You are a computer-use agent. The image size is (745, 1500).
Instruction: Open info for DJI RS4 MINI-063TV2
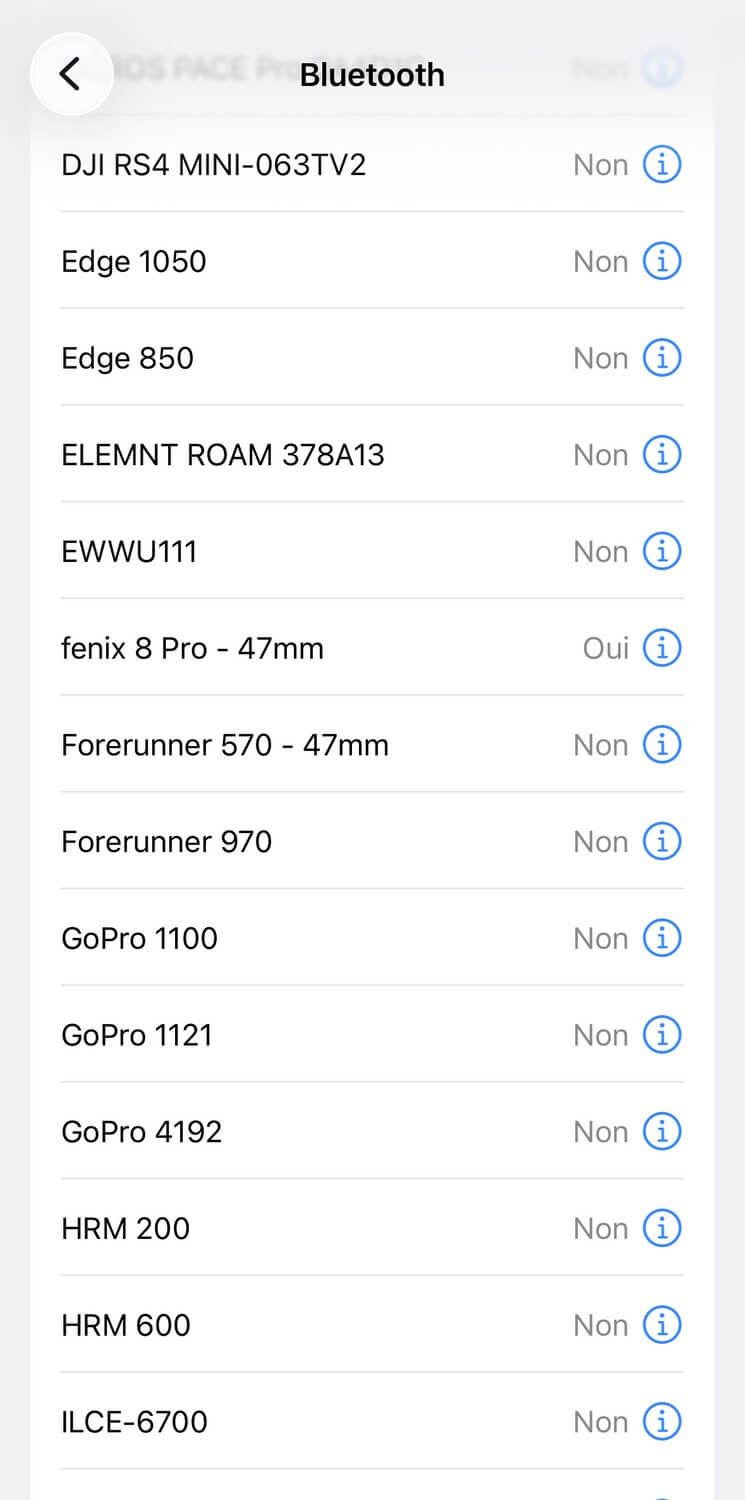coord(661,164)
